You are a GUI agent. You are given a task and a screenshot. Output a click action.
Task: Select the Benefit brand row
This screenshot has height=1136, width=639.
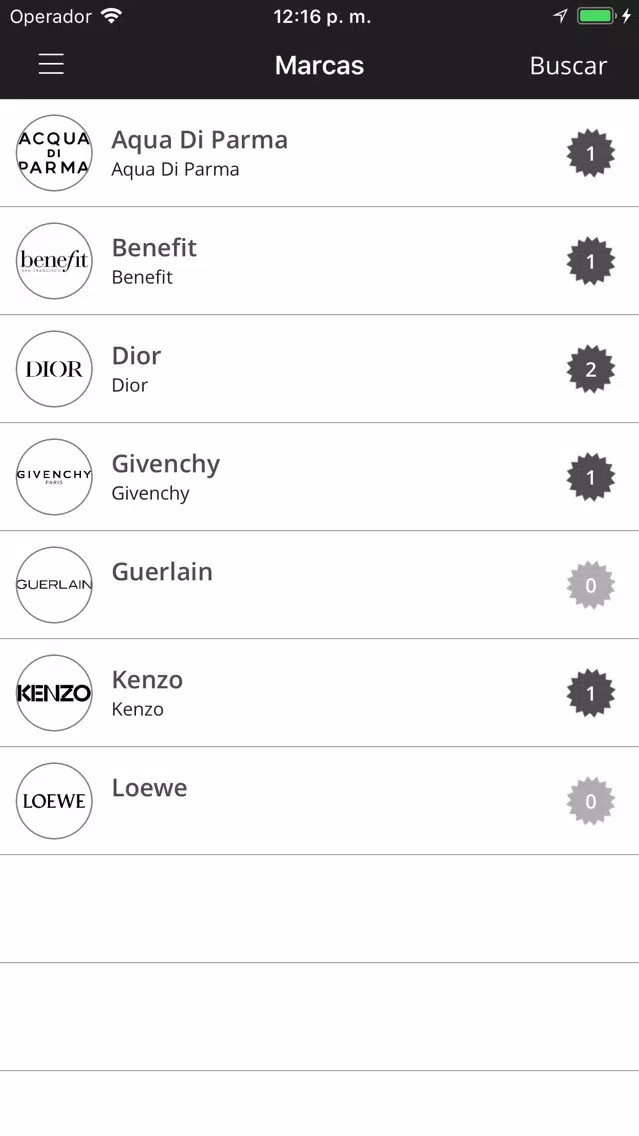click(x=320, y=261)
